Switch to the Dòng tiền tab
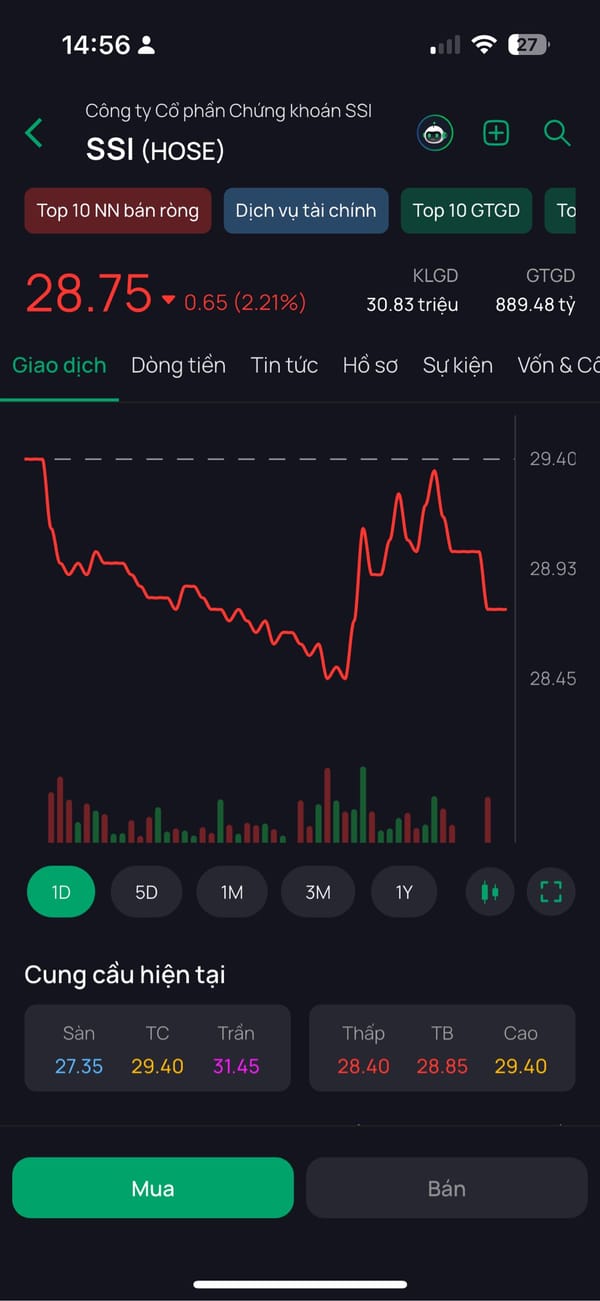This screenshot has width=600, height=1301. [178, 365]
